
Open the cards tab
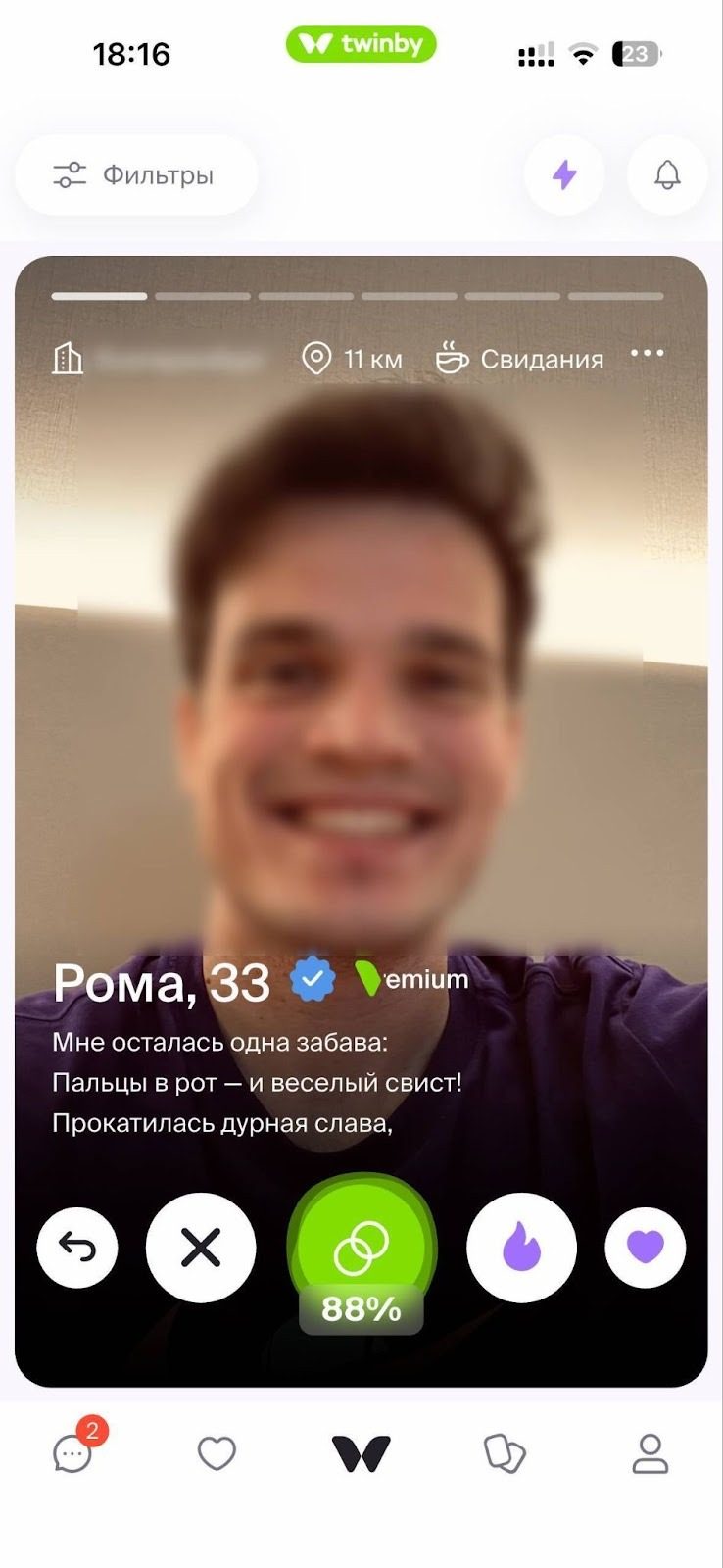[505, 1453]
